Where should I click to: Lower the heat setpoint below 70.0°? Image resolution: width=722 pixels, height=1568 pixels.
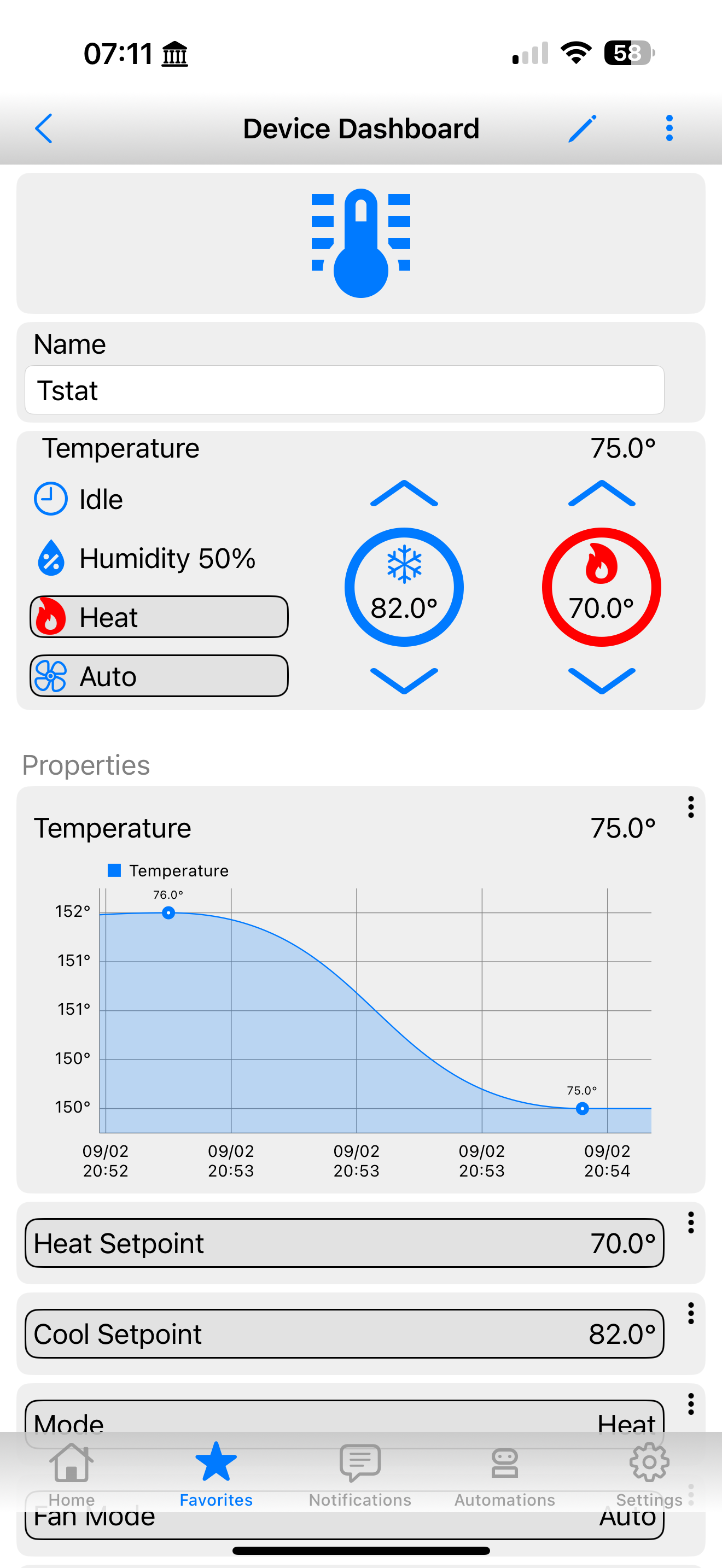(x=602, y=680)
